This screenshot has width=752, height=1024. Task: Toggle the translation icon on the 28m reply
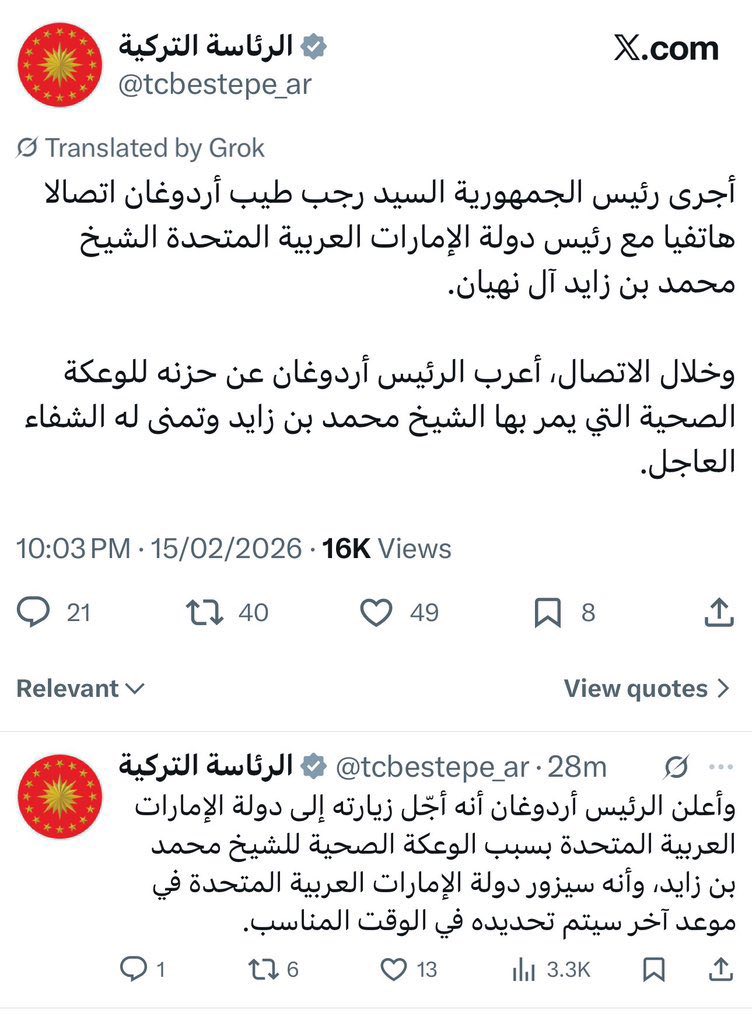point(676,767)
